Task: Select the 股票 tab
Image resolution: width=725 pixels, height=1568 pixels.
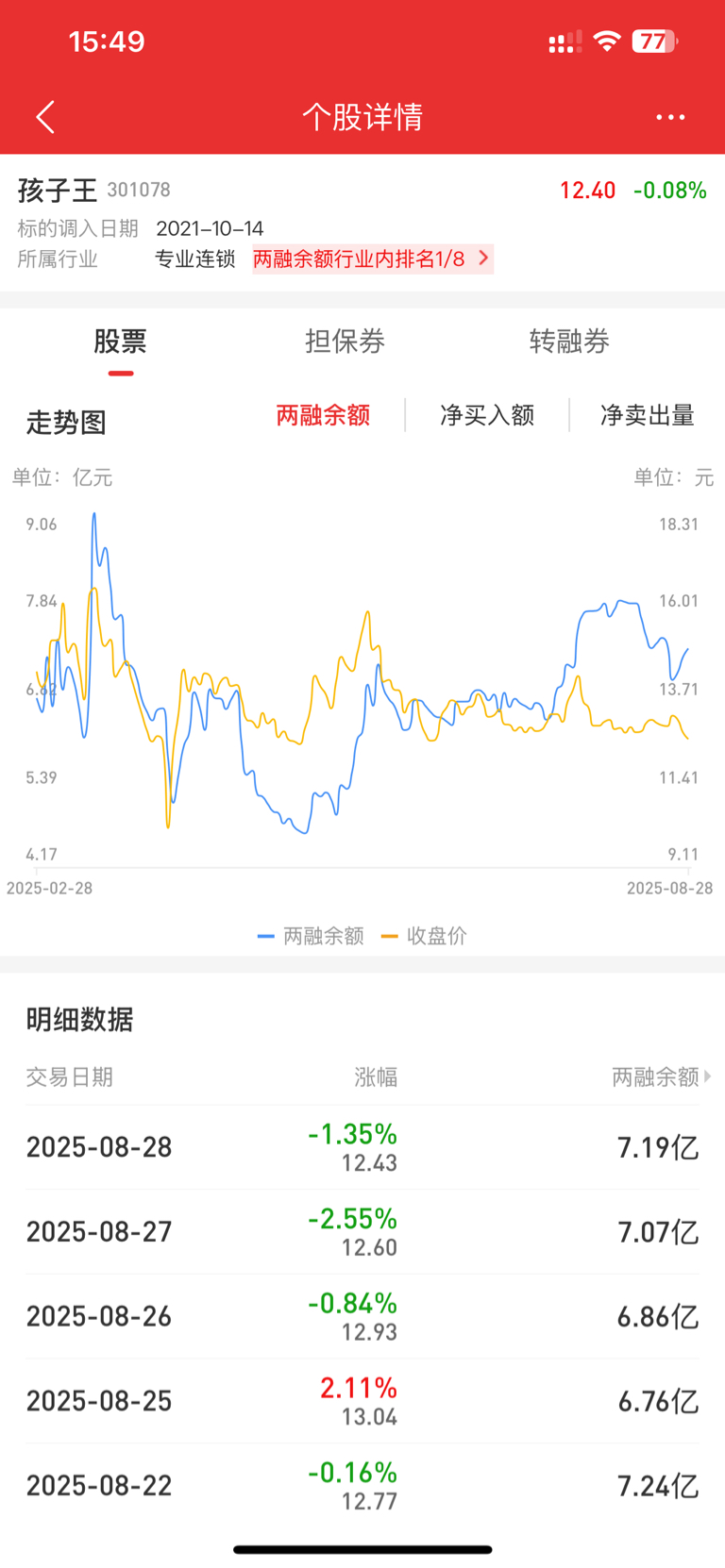Action: coord(120,341)
